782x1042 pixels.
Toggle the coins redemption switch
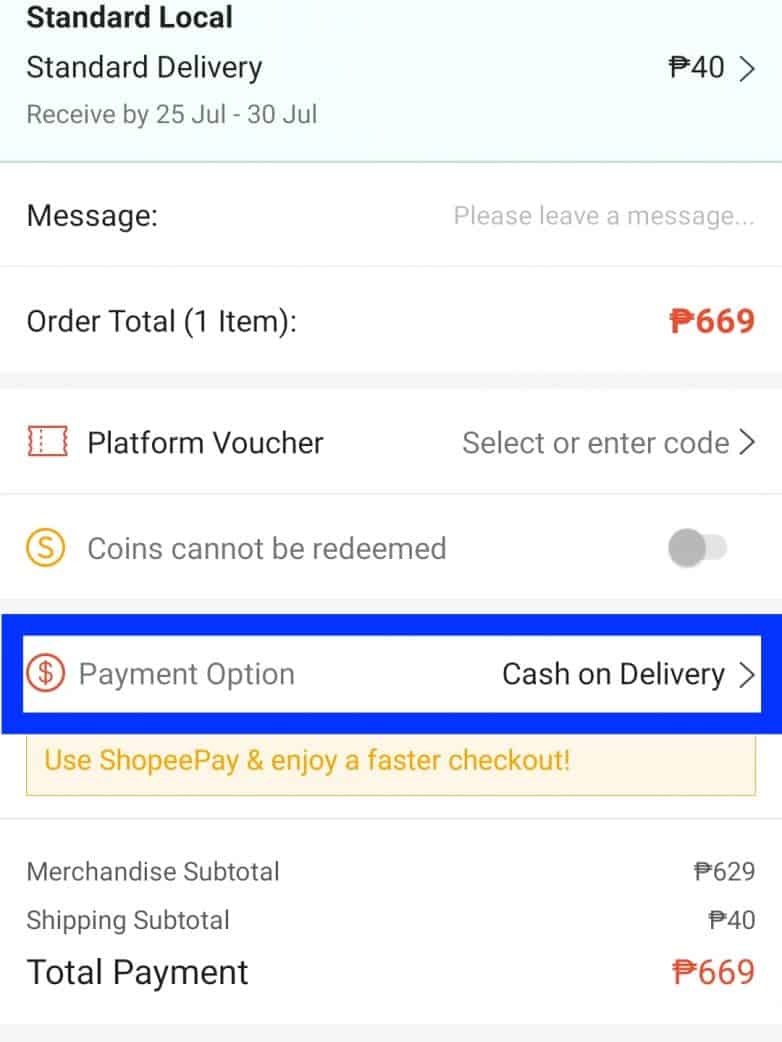pyautogui.click(x=697, y=548)
